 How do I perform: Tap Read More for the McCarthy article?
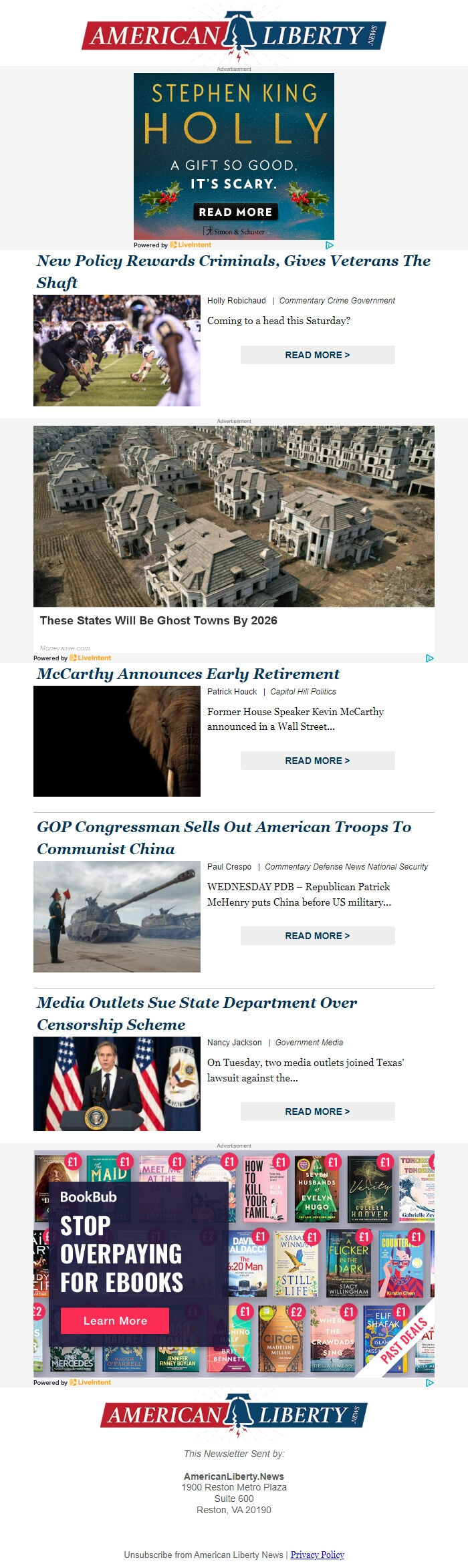pos(317,761)
